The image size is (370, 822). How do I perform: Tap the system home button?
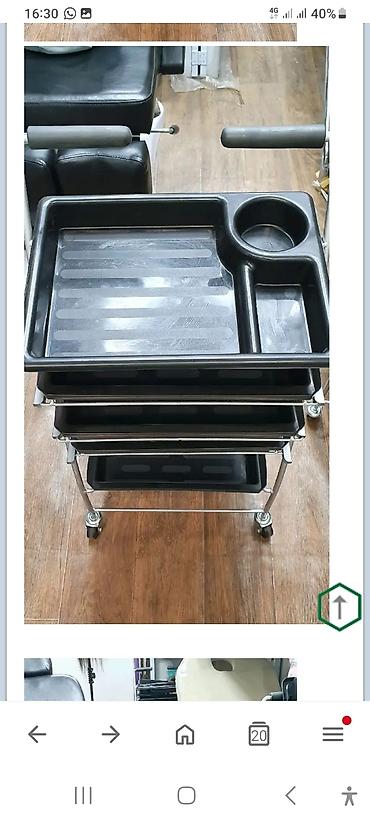click(186, 795)
